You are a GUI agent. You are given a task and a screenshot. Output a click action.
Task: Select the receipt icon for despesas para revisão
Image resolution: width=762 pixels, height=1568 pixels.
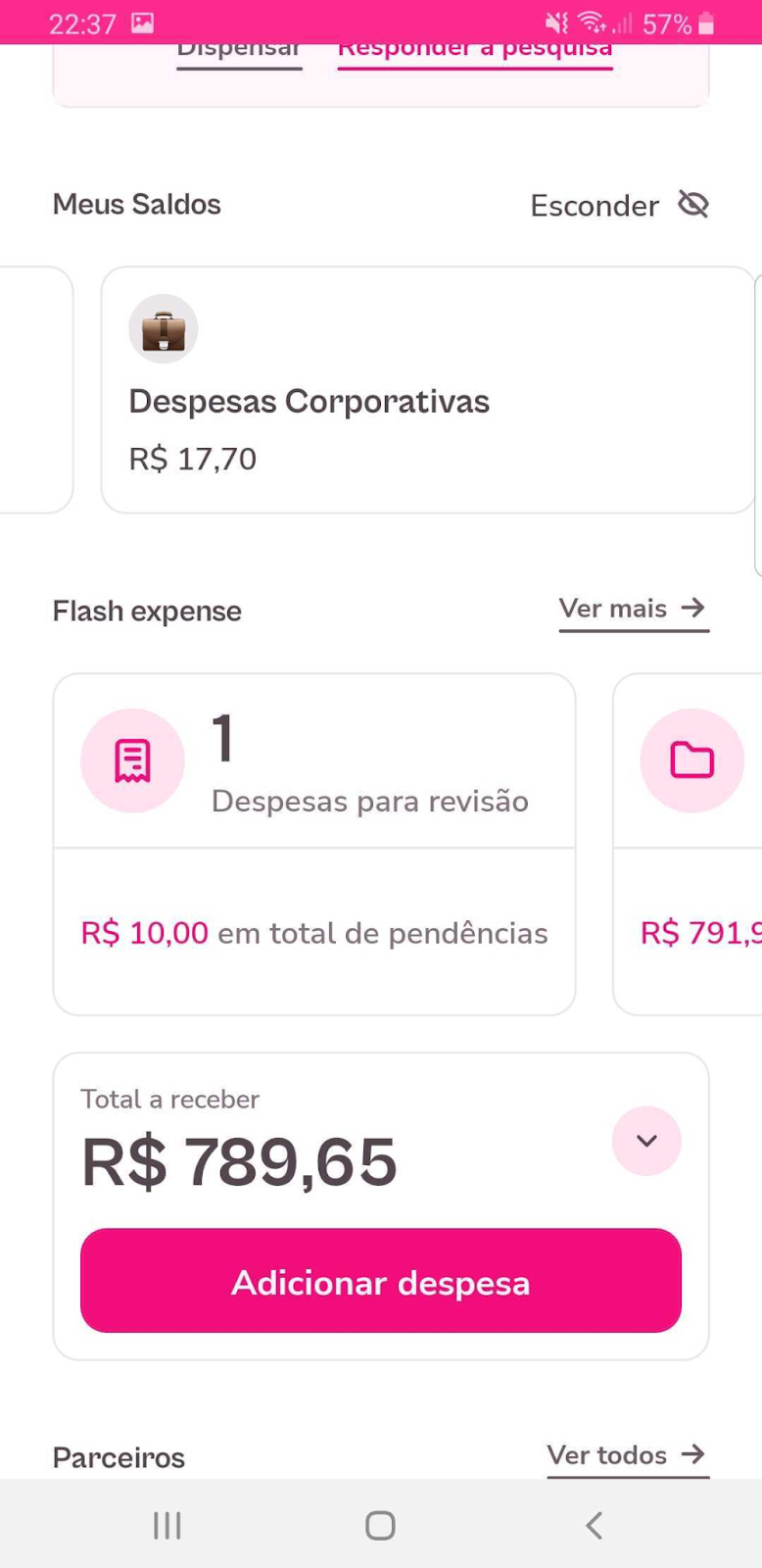(x=132, y=760)
